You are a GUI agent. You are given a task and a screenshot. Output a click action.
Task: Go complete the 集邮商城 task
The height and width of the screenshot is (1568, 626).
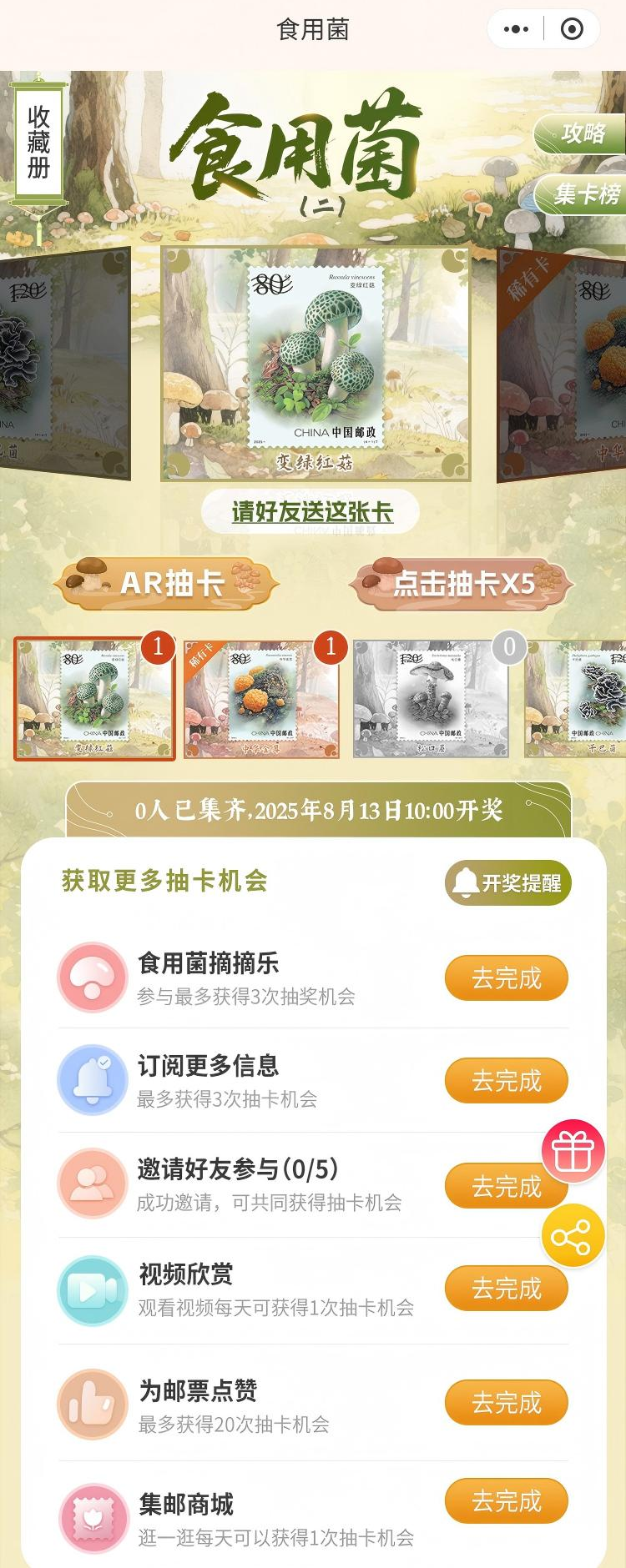click(x=506, y=1501)
